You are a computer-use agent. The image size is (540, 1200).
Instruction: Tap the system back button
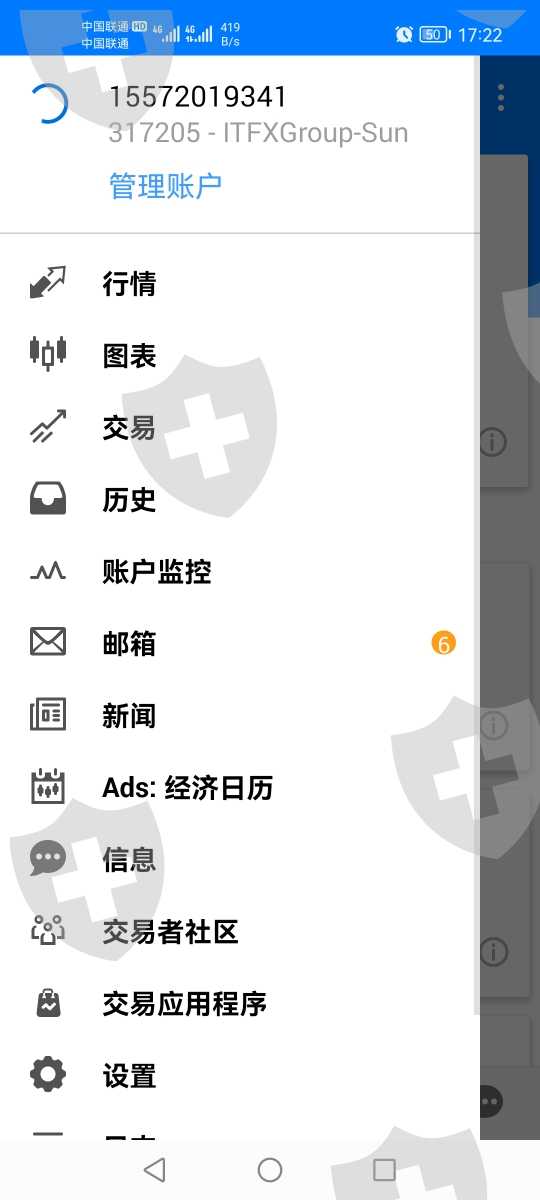click(x=154, y=1169)
